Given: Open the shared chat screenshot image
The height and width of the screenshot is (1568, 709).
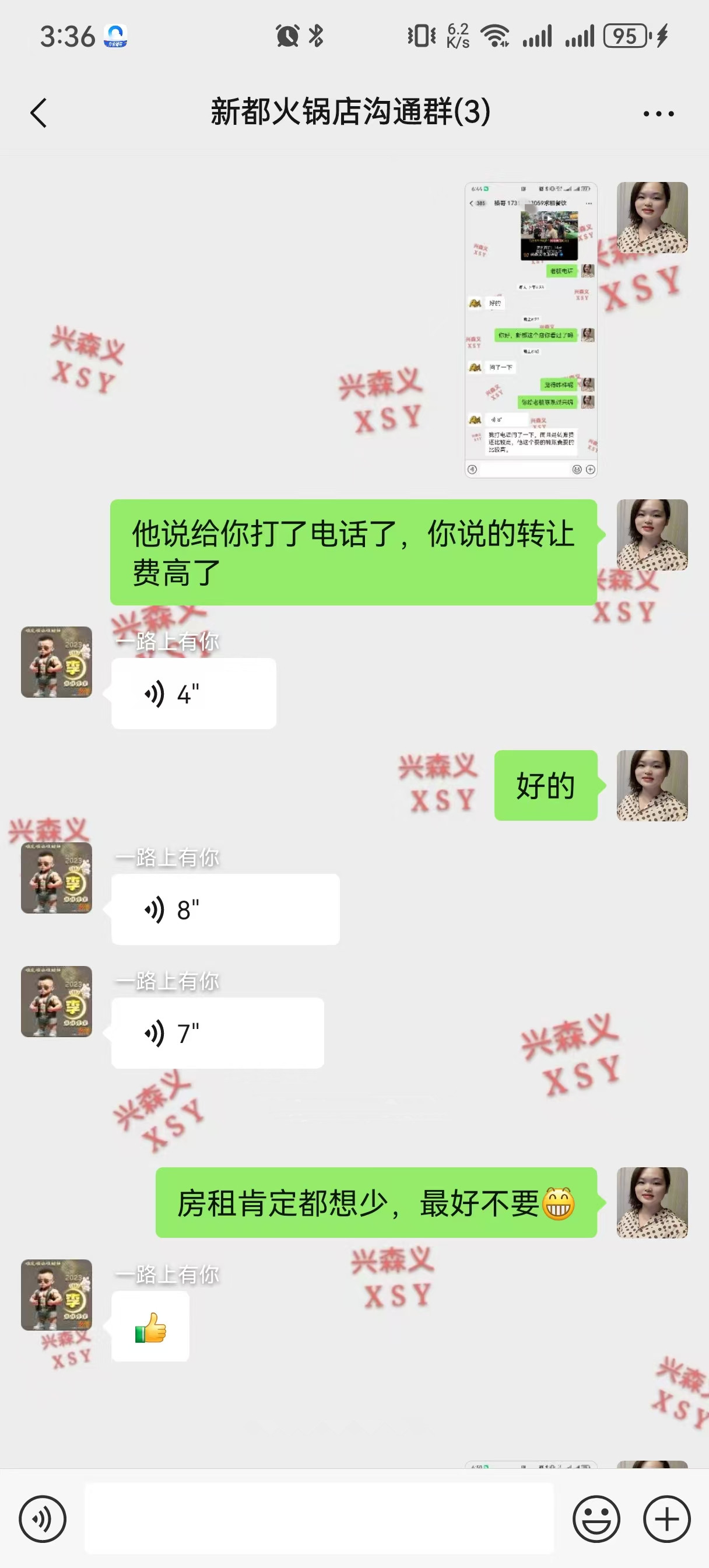Looking at the screenshot, I should coord(531,330).
